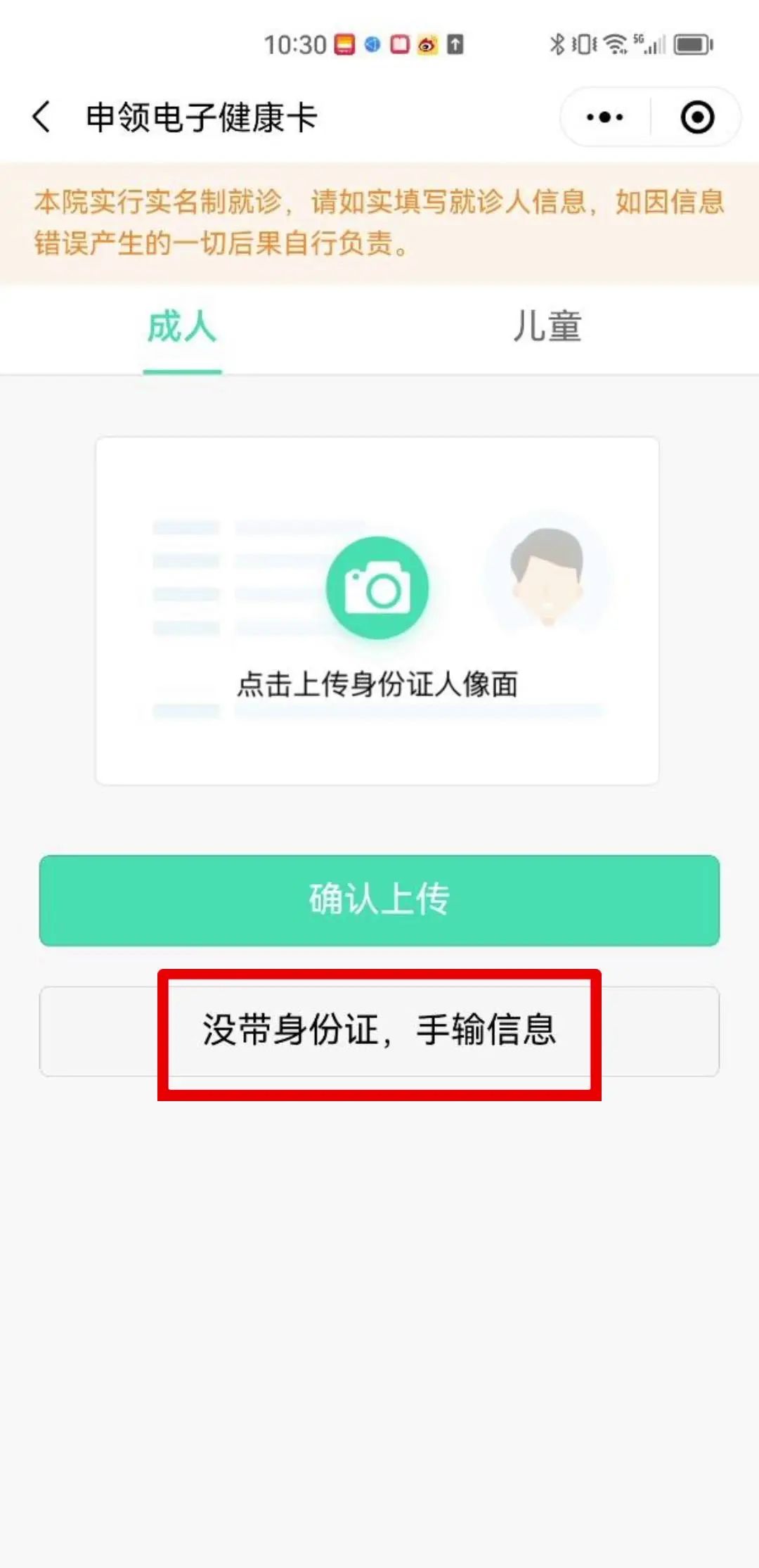Close the mini program with the circle icon
The width and height of the screenshot is (759, 1568).
tap(697, 117)
